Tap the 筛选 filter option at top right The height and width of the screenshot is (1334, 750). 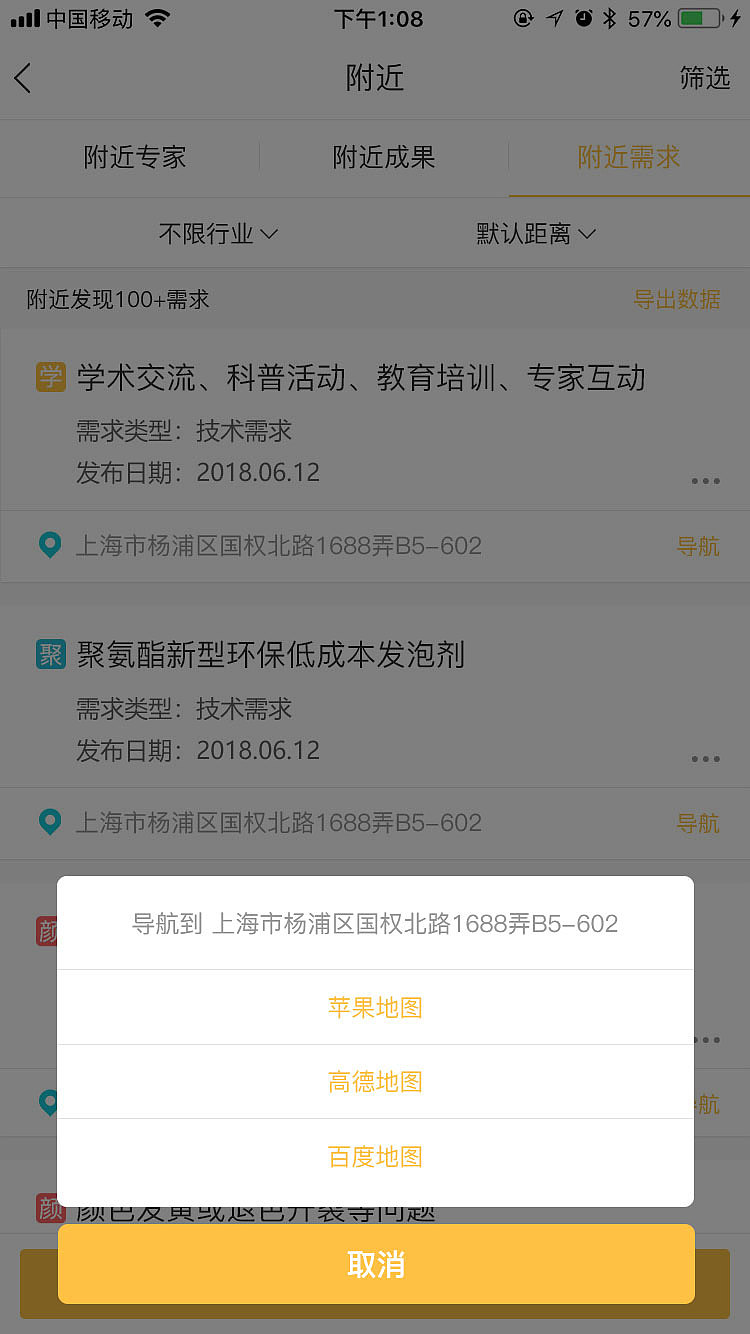[705, 80]
